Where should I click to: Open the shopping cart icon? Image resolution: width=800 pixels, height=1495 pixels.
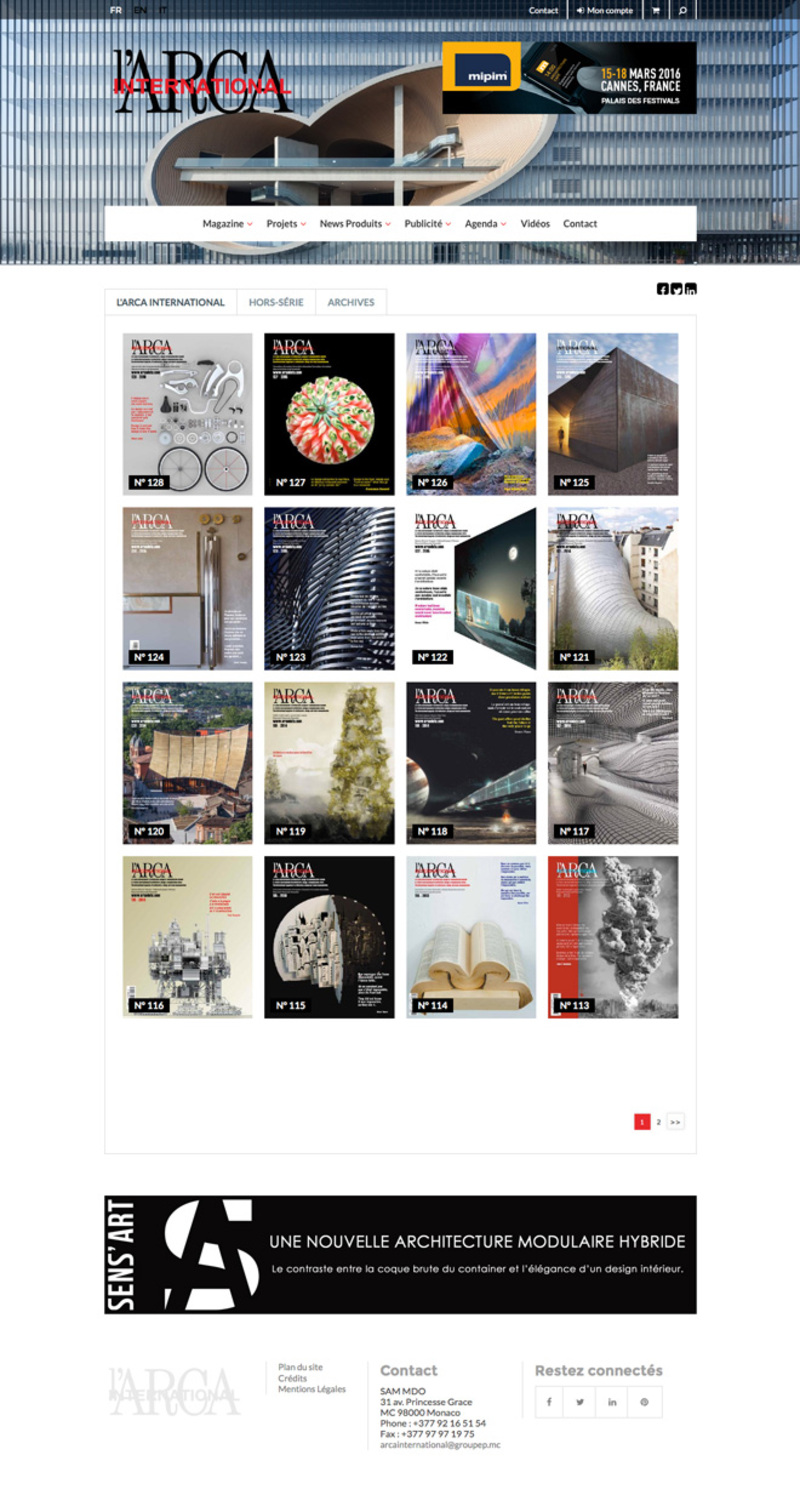[x=656, y=10]
